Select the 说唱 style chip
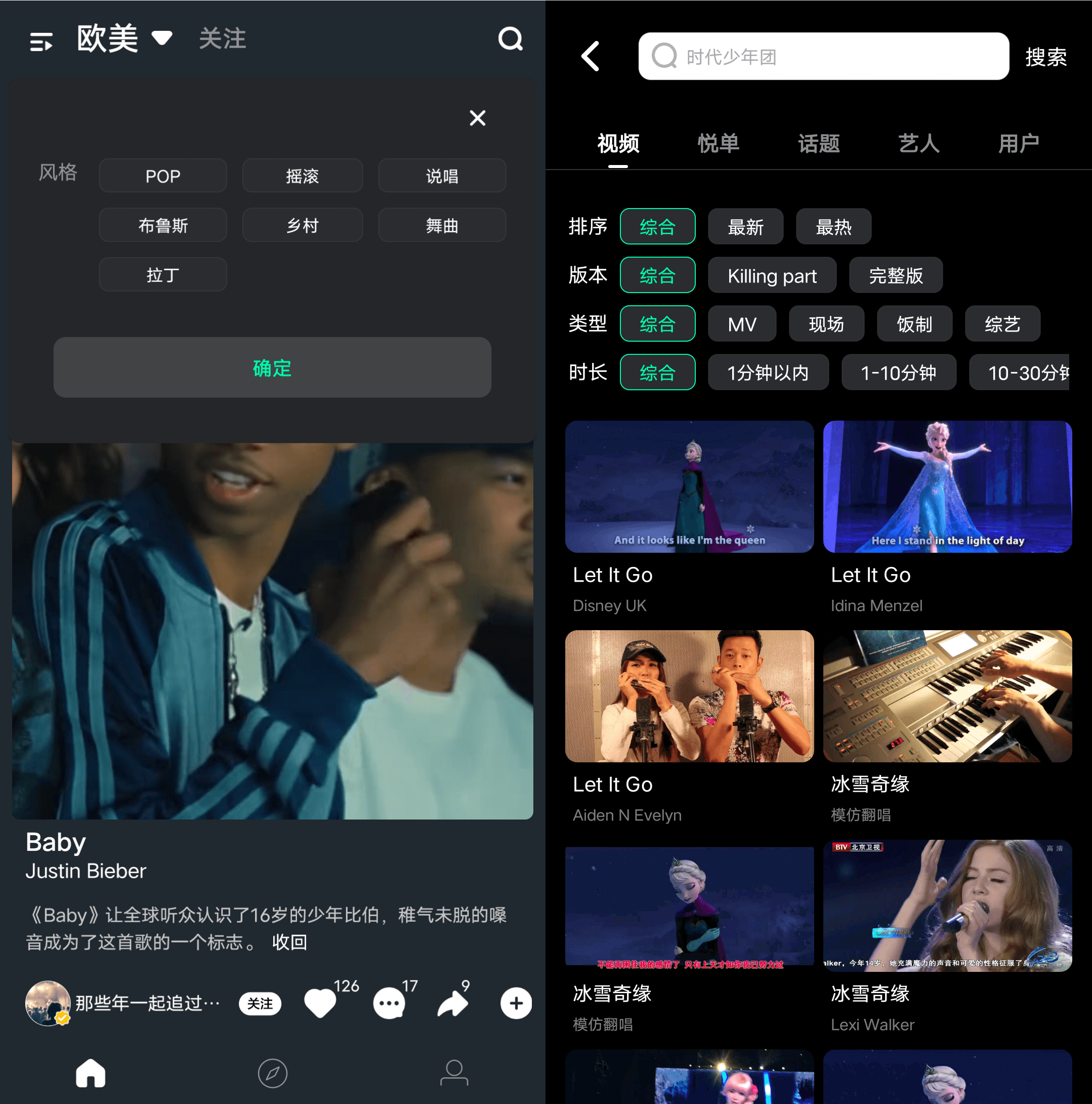 (441, 176)
